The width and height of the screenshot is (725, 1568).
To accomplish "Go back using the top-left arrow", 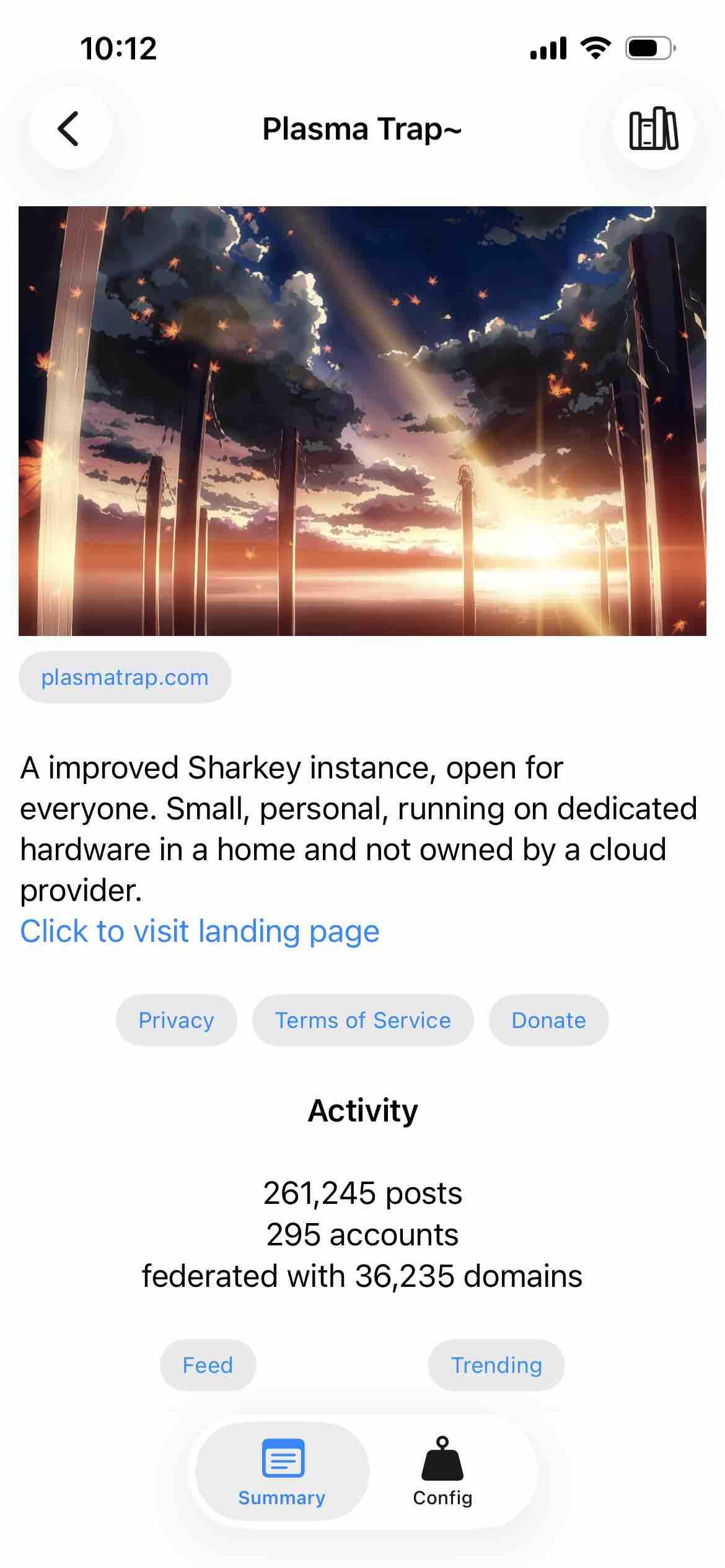I will coord(69,129).
